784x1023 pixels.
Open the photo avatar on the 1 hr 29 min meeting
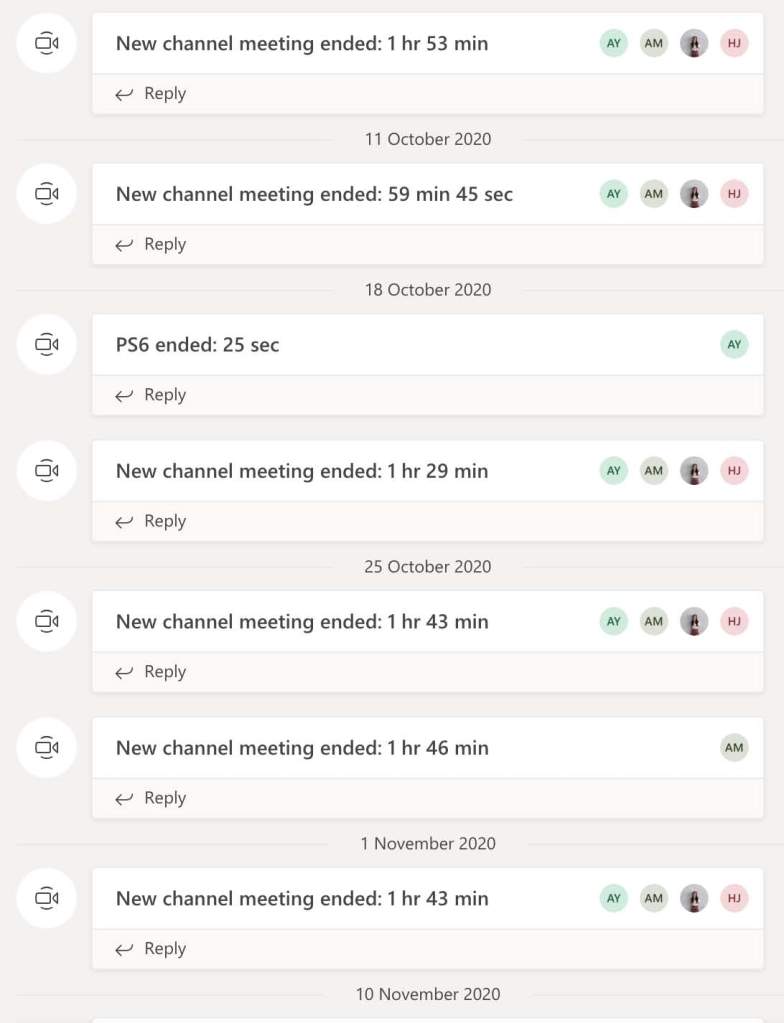pos(693,470)
